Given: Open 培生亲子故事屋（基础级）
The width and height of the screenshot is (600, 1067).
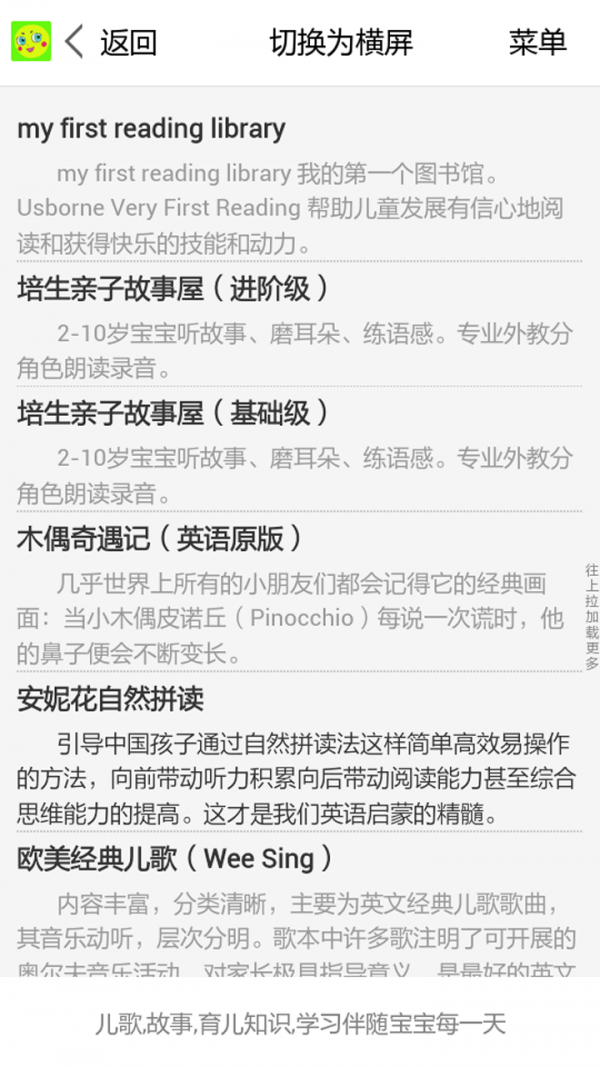Looking at the screenshot, I should click(173, 413).
